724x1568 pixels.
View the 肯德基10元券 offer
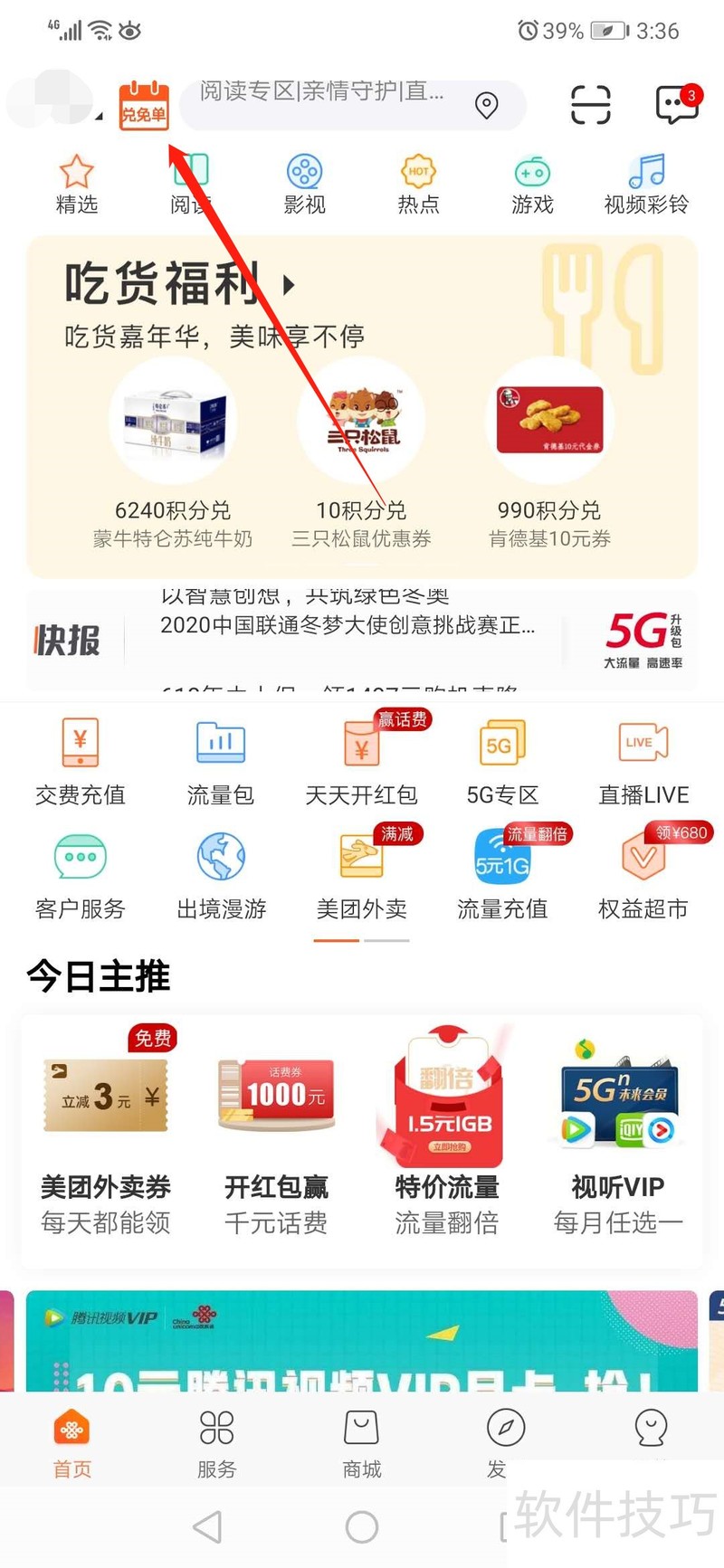[549, 455]
